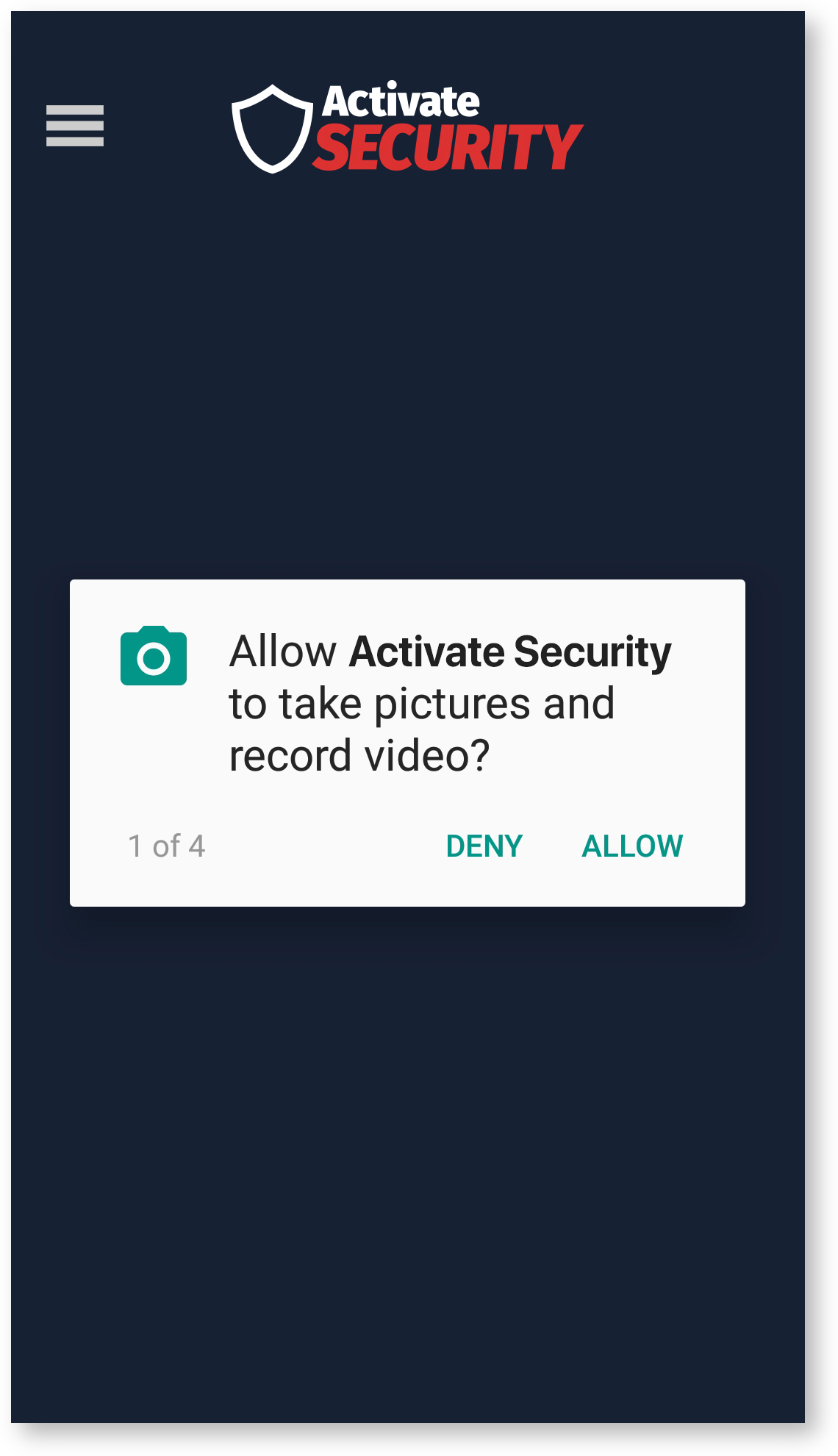This screenshot has height=1456, width=838.
Task: Deny the camera permission request
Action: tap(484, 846)
